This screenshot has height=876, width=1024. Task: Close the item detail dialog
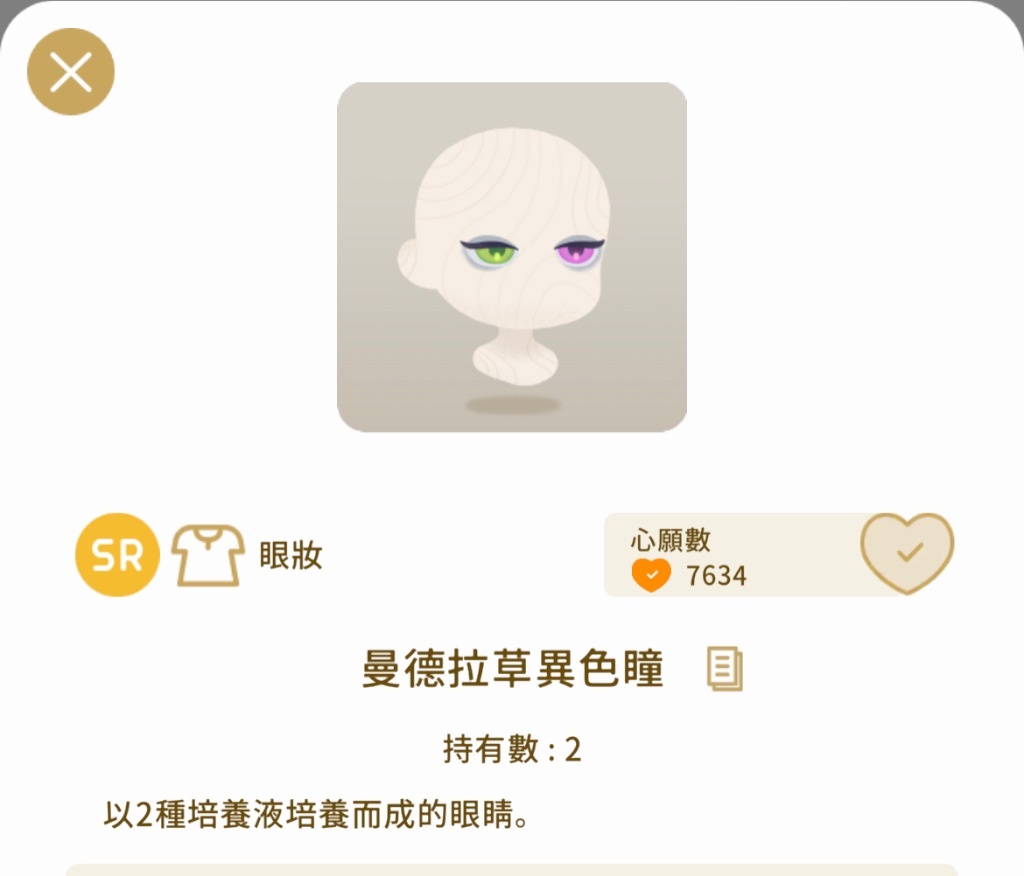[x=71, y=72]
